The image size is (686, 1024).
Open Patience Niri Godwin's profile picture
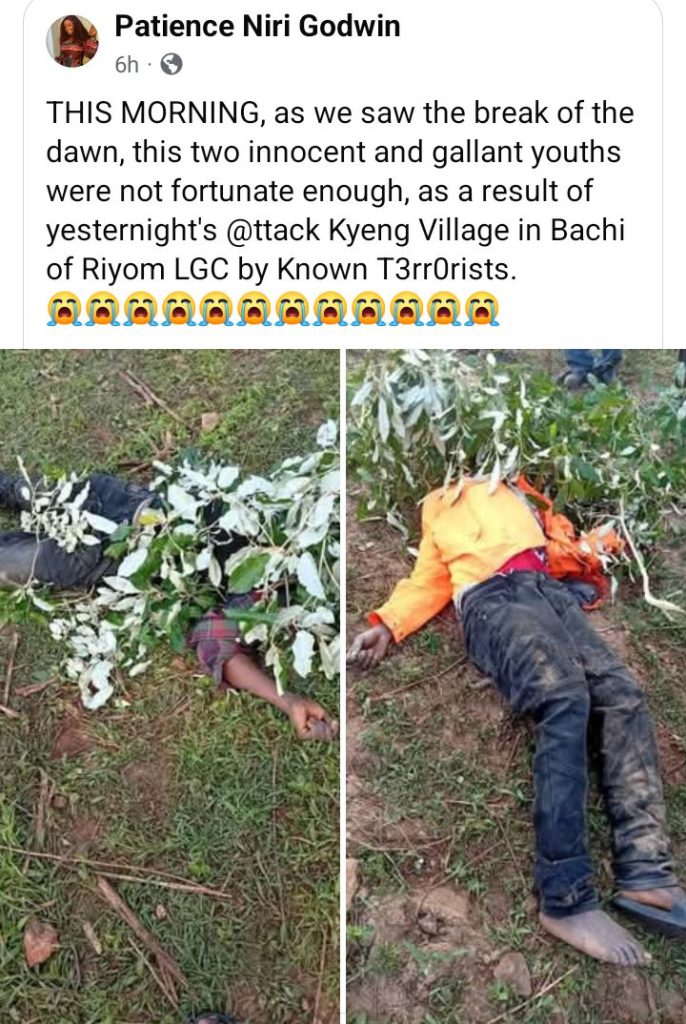[73, 41]
